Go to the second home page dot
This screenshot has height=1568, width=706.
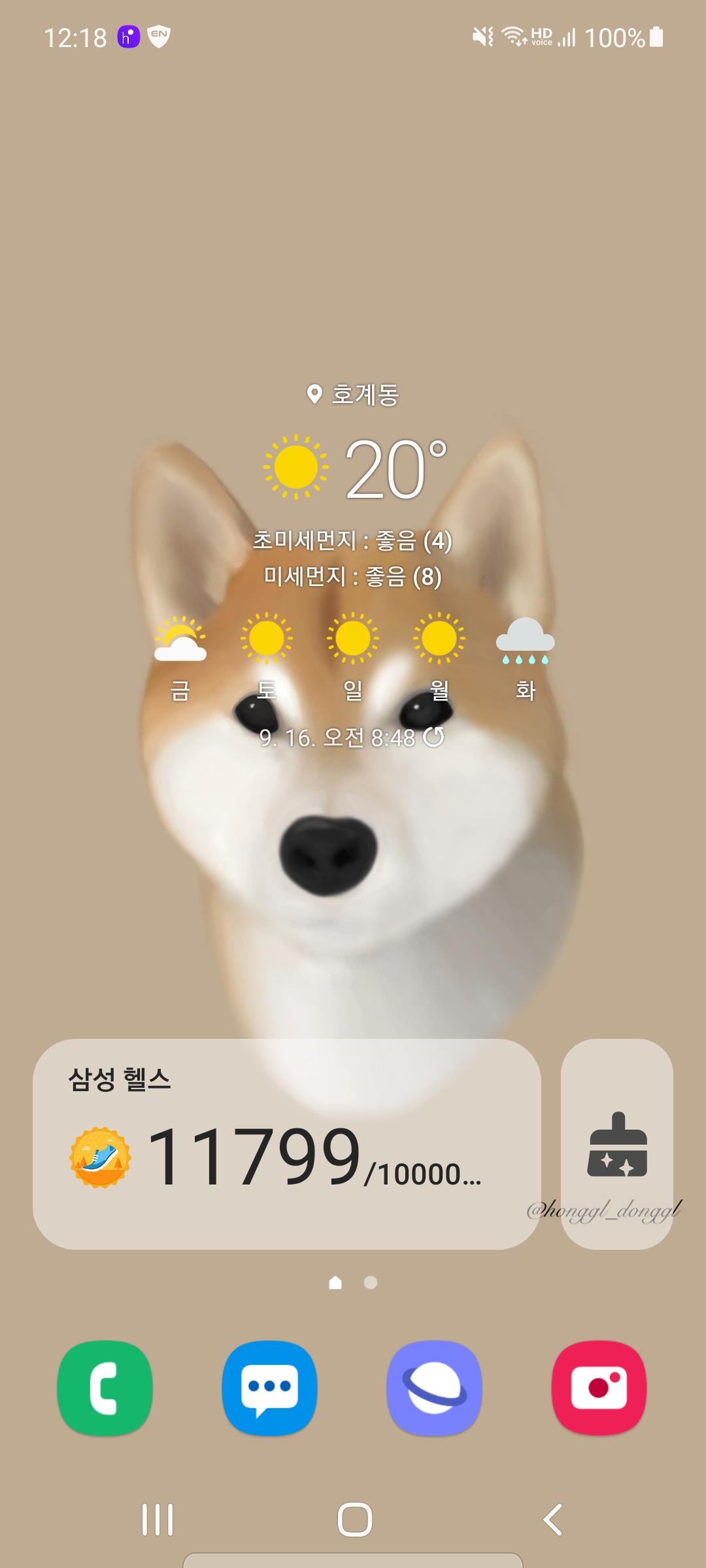click(371, 1282)
